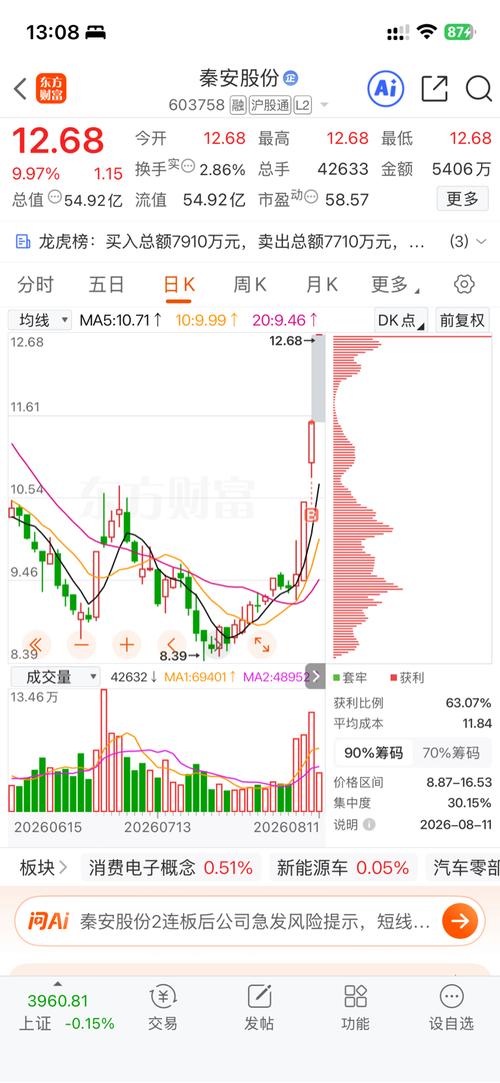Image resolution: width=500 pixels, height=1083 pixels.
Task: Share this stock page
Action: point(434,88)
